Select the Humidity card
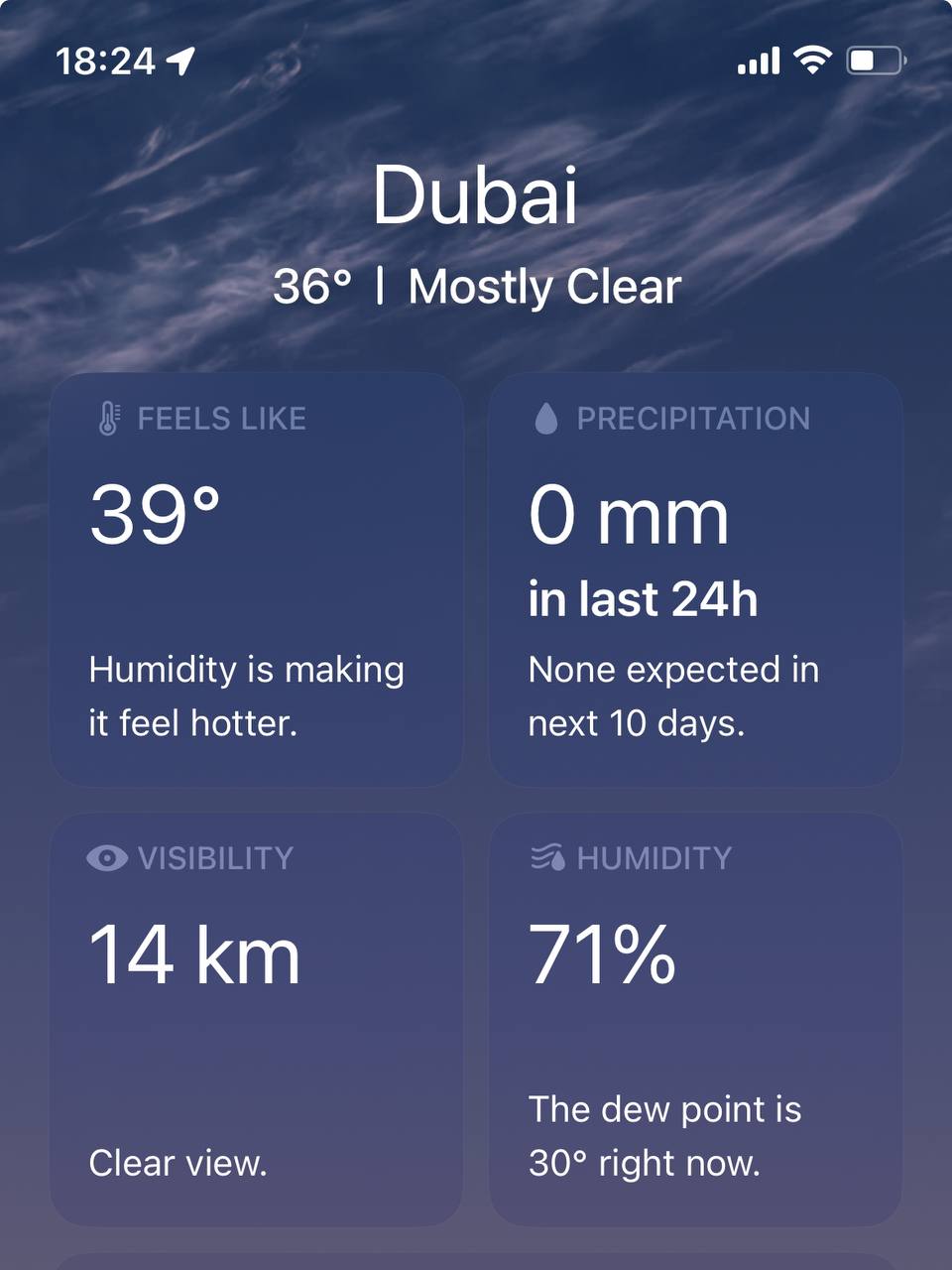The height and width of the screenshot is (1270, 952). [695, 1019]
